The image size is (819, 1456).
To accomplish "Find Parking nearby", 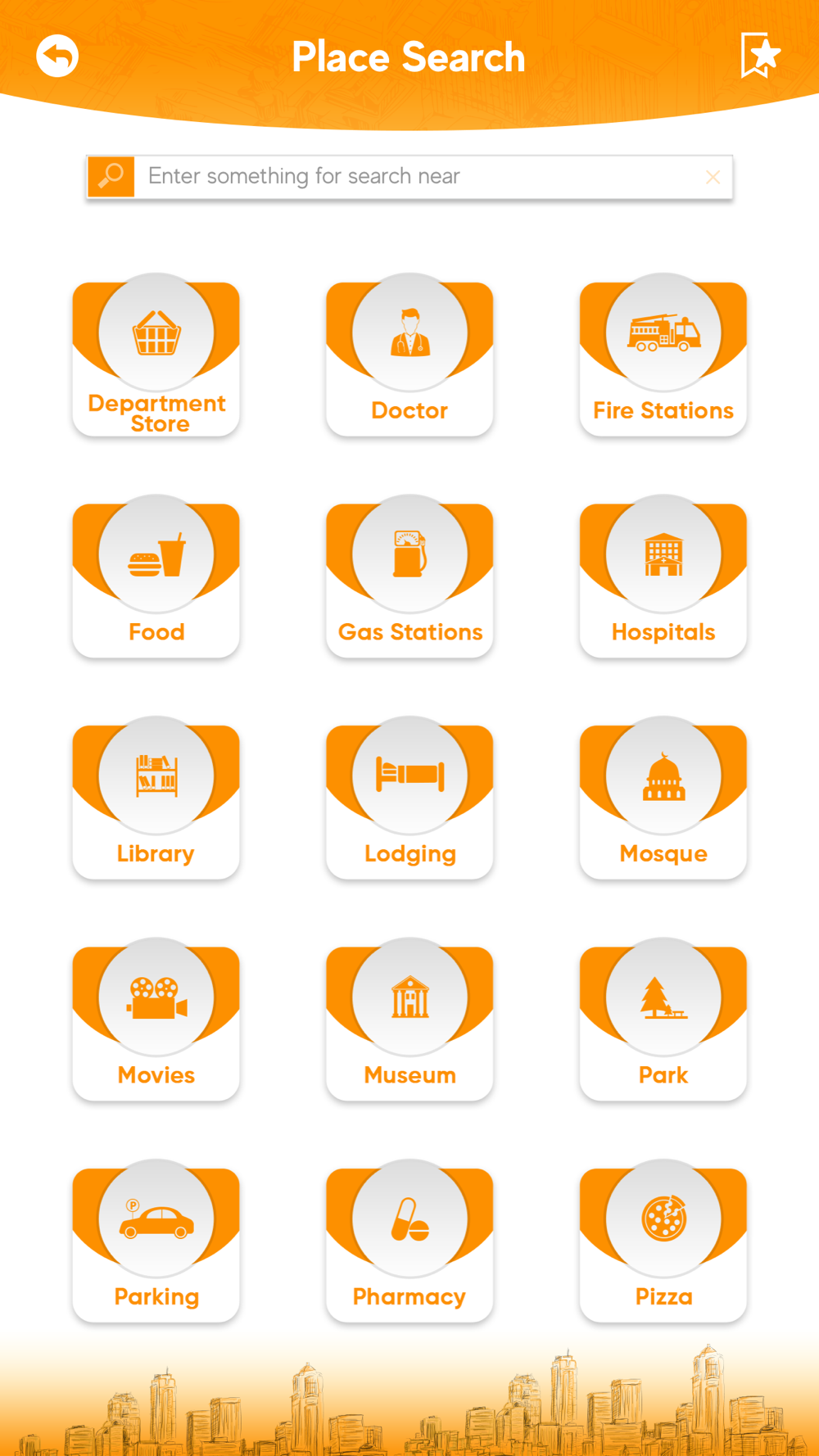I will 156,1241.
